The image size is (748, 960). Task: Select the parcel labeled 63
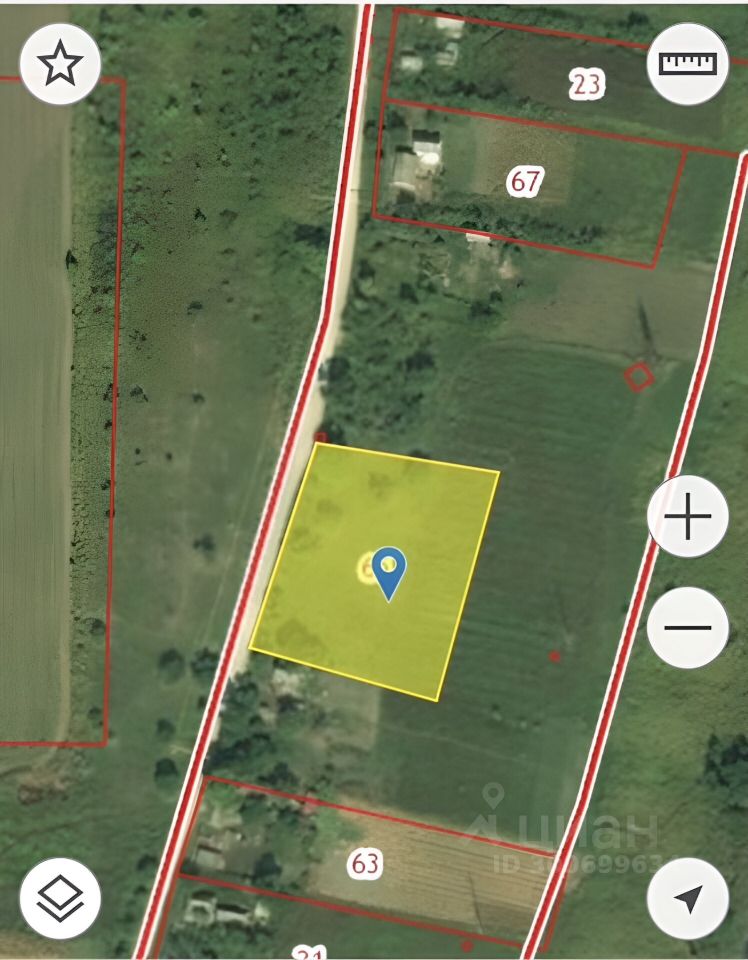(x=366, y=863)
